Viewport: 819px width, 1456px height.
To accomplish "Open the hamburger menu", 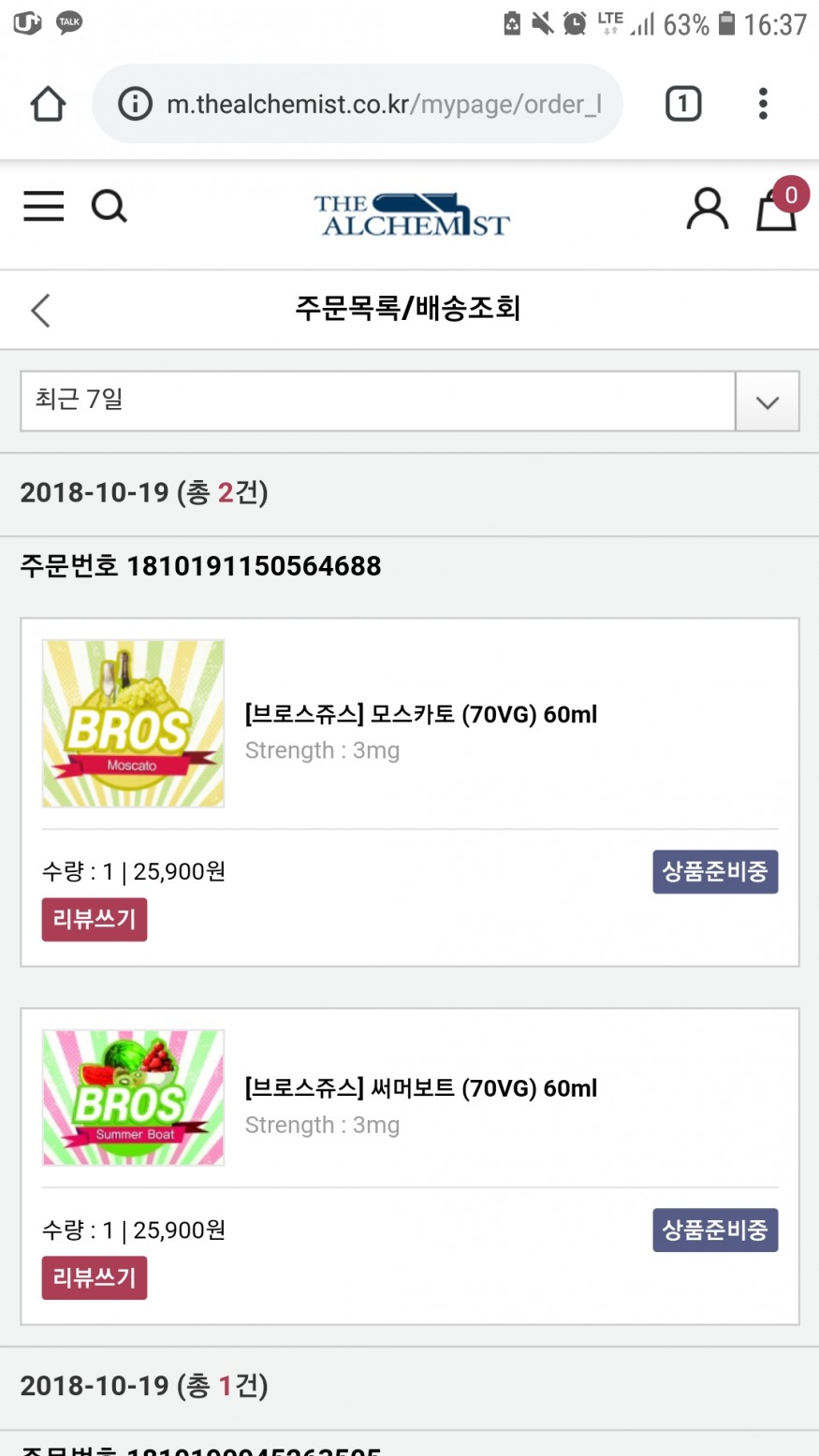I will coord(43,206).
